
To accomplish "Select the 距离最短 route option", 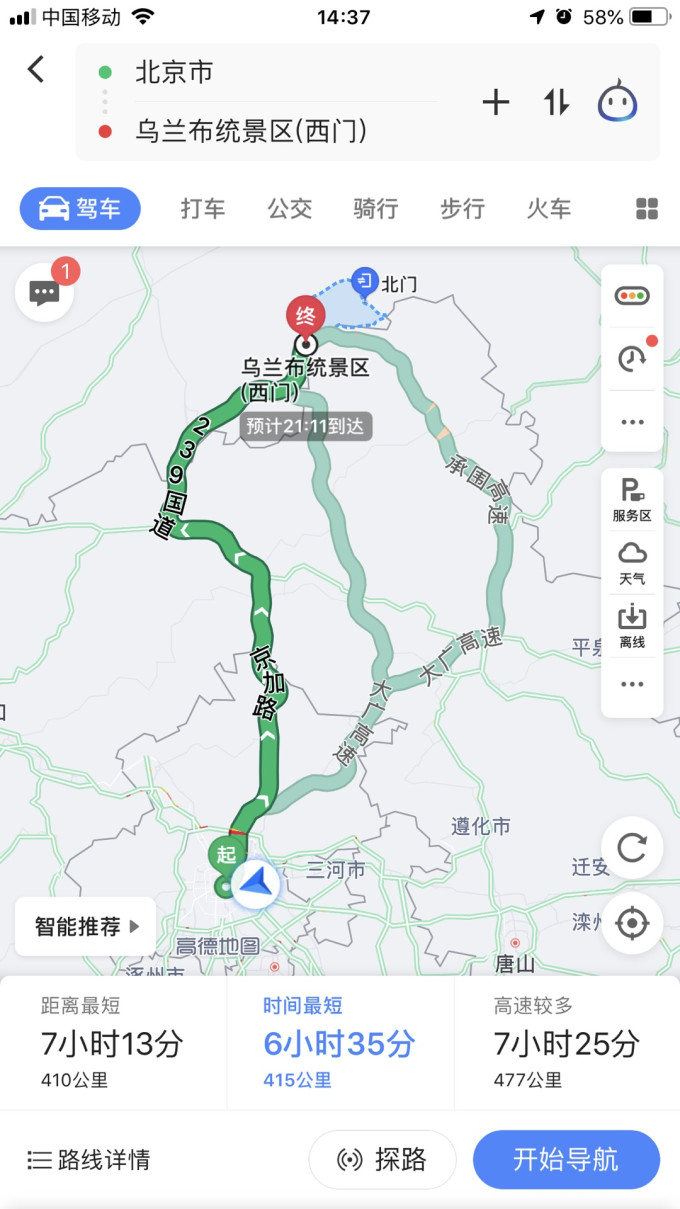I will coord(113,1042).
